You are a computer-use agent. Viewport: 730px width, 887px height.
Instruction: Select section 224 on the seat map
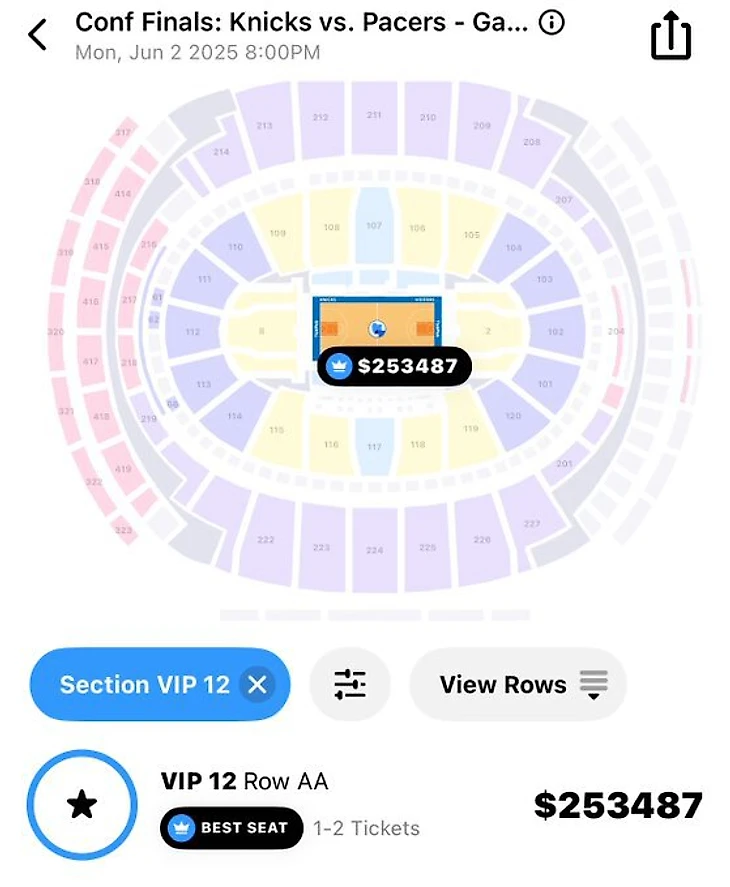375,549
